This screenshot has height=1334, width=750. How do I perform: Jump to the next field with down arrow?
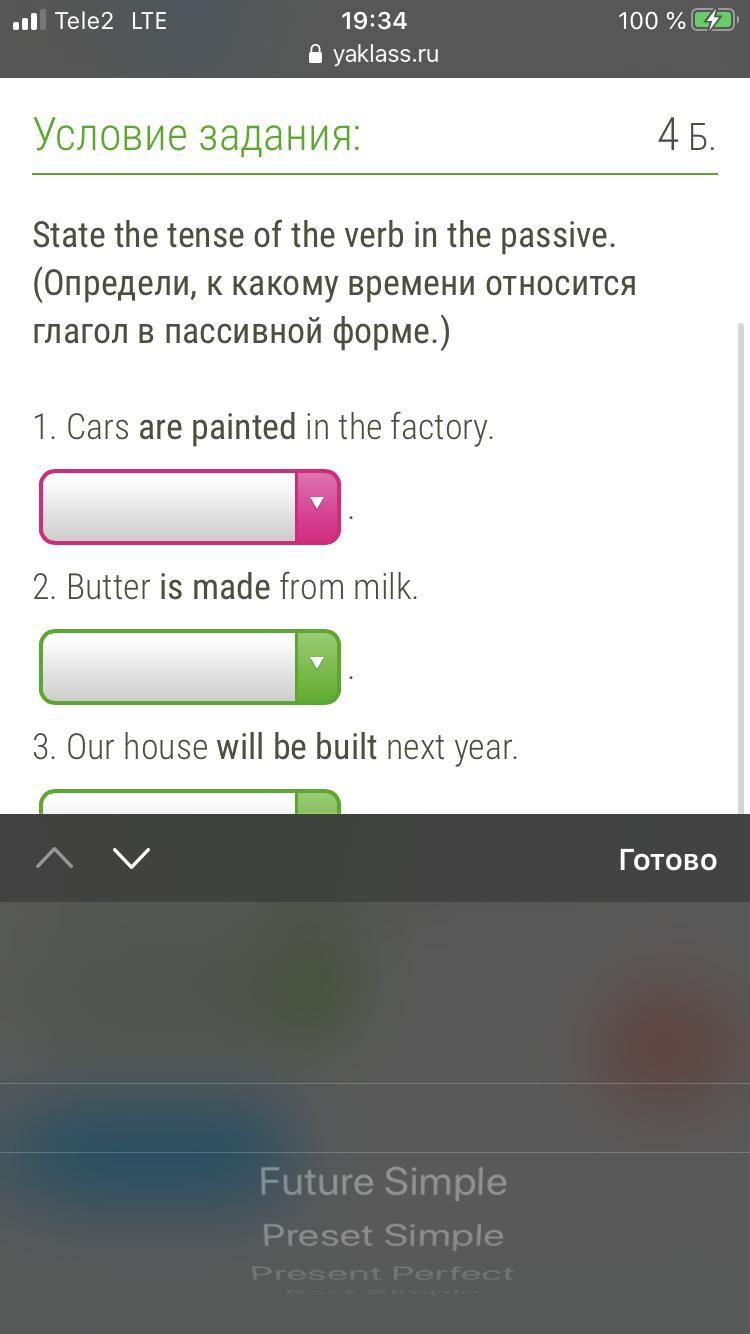click(x=132, y=858)
